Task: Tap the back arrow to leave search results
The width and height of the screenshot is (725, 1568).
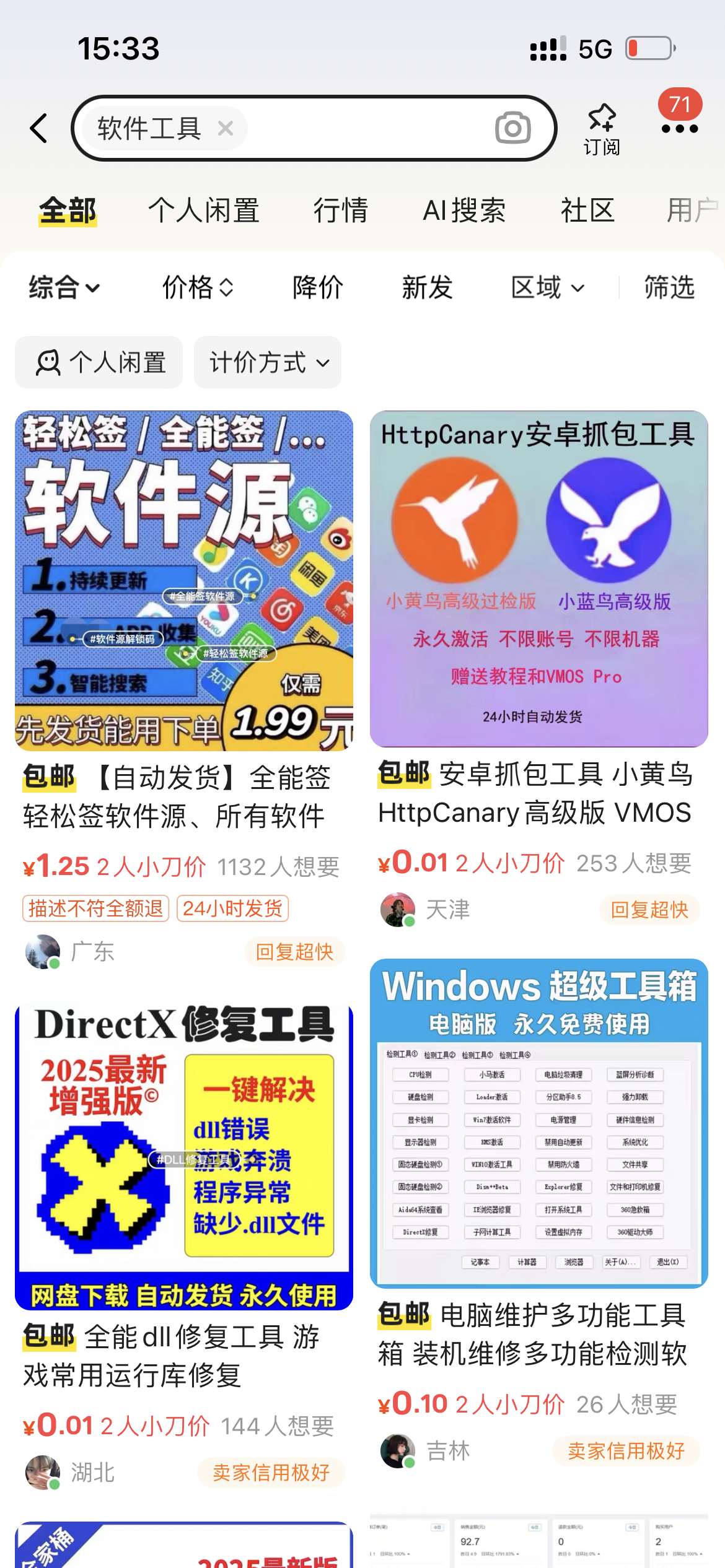Action: 38,128
